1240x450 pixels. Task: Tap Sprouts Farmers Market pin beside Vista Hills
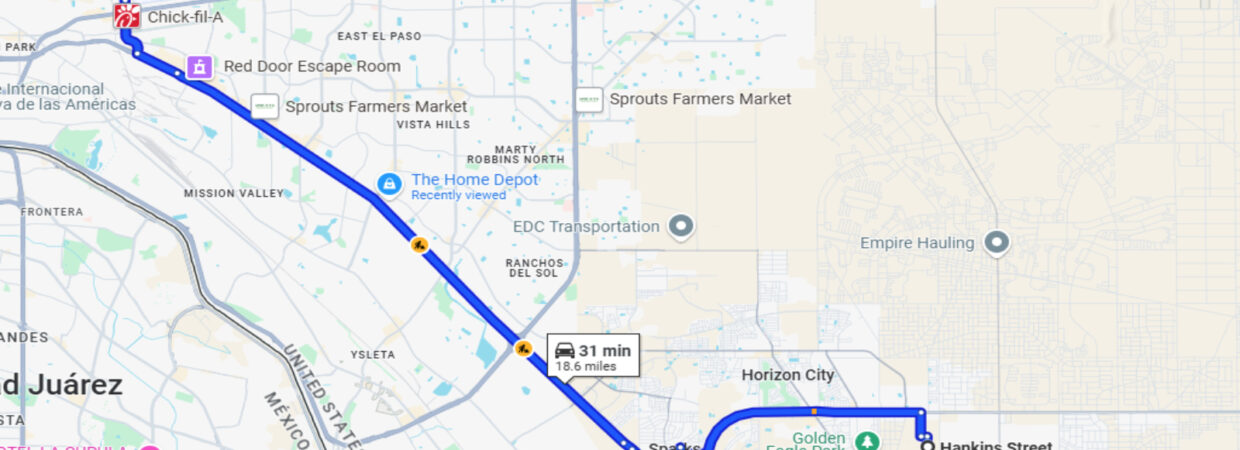[265, 107]
